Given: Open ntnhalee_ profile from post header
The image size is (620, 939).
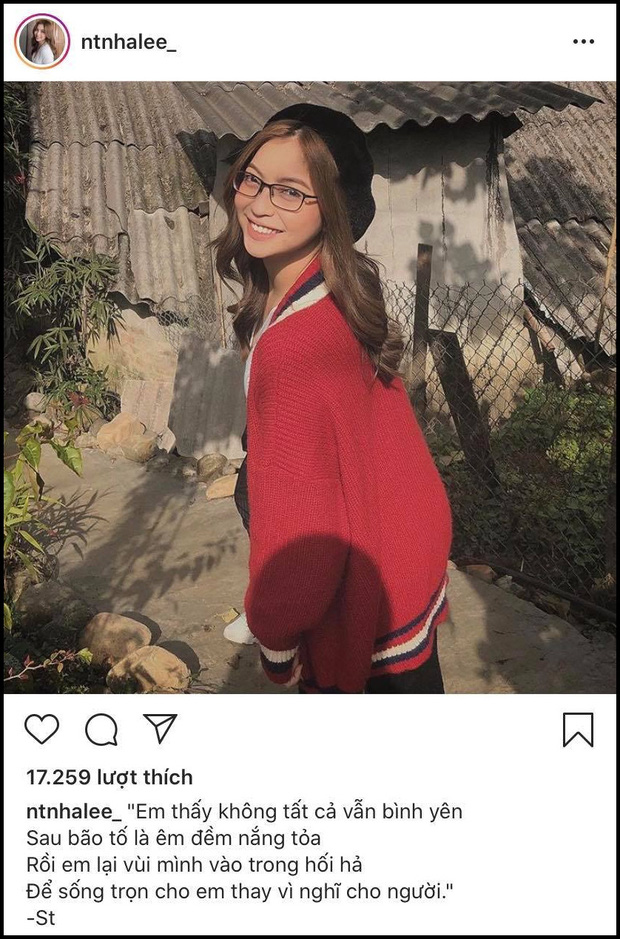Looking at the screenshot, I should (x=131, y=42).
